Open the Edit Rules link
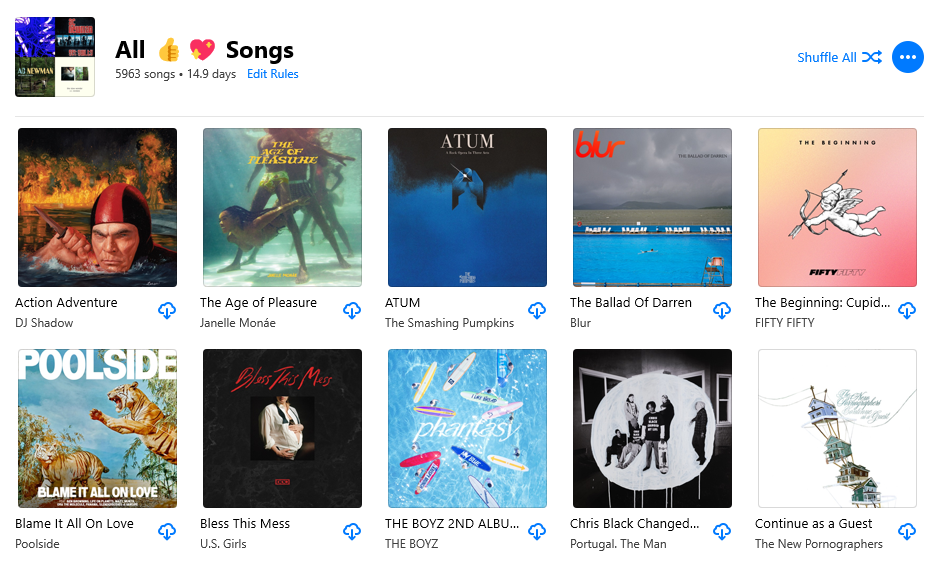The height and width of the screenshot is (562, 940). (x=273, y=74)
